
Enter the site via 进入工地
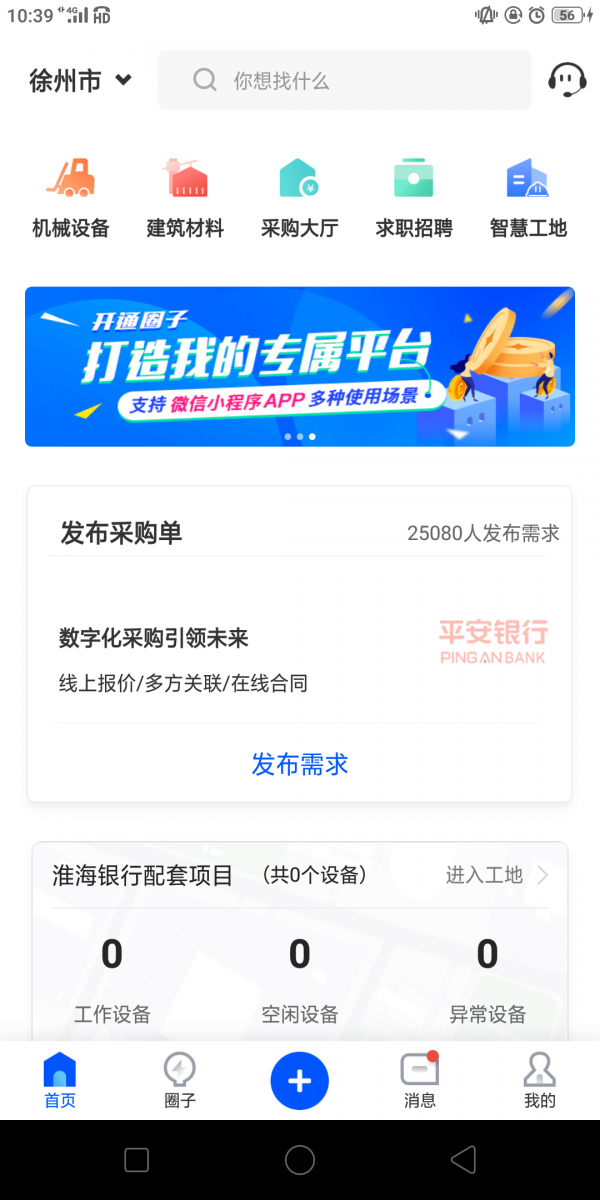pos(497,875)
